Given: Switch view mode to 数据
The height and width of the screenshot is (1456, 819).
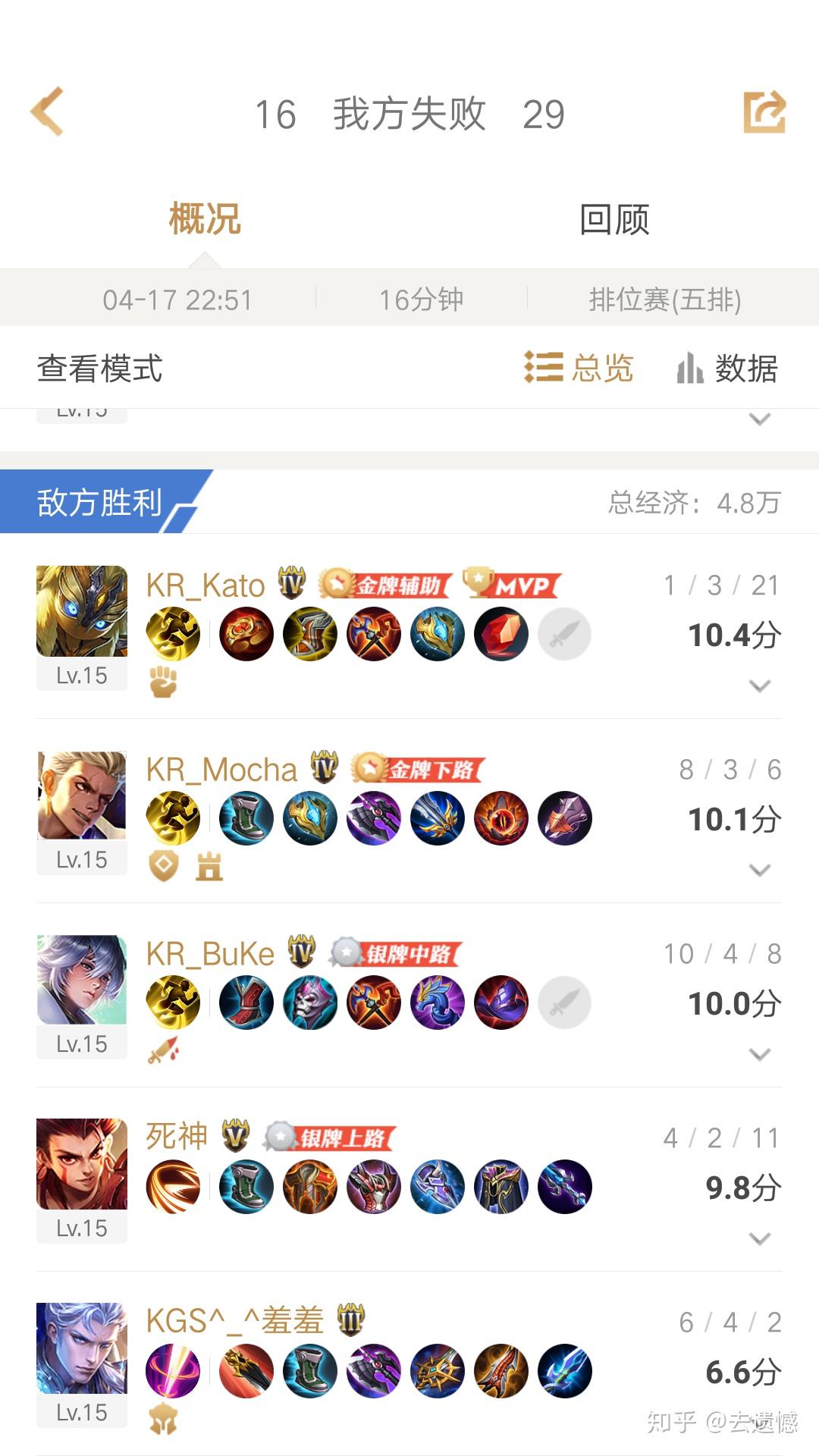Looking at the screenshot, I should pyautogui.click(x=726, y=368).
